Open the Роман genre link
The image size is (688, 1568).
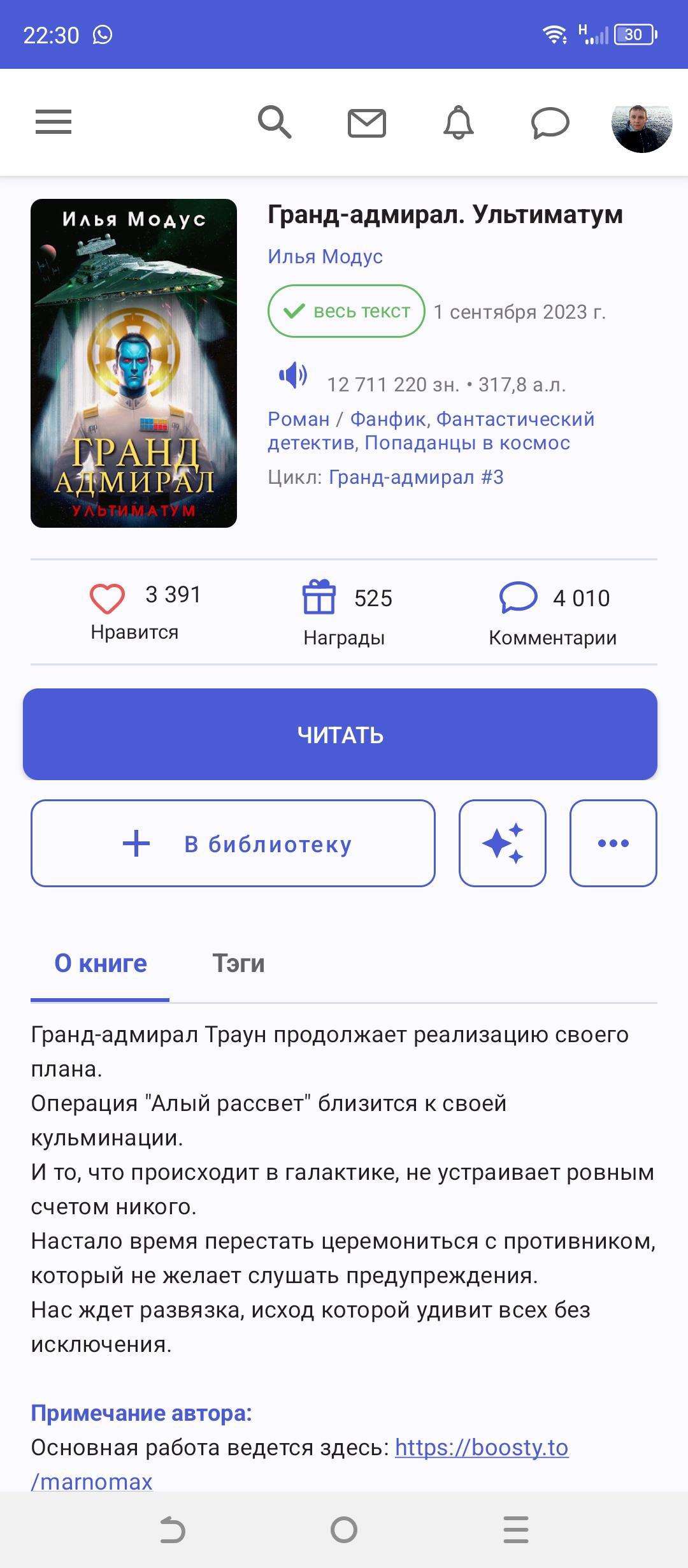coord(298,419)
